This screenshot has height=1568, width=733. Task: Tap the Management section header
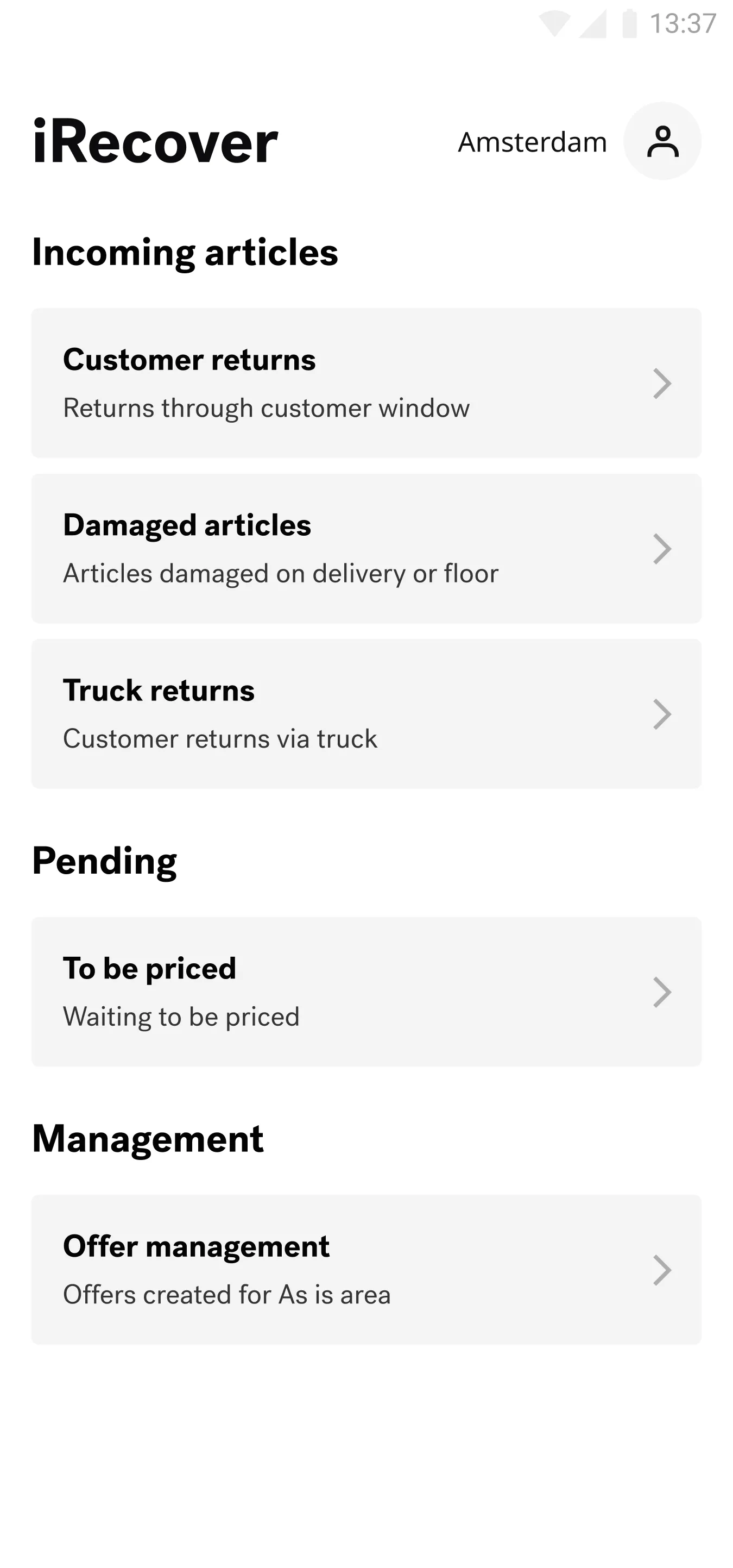[148, 1138]
